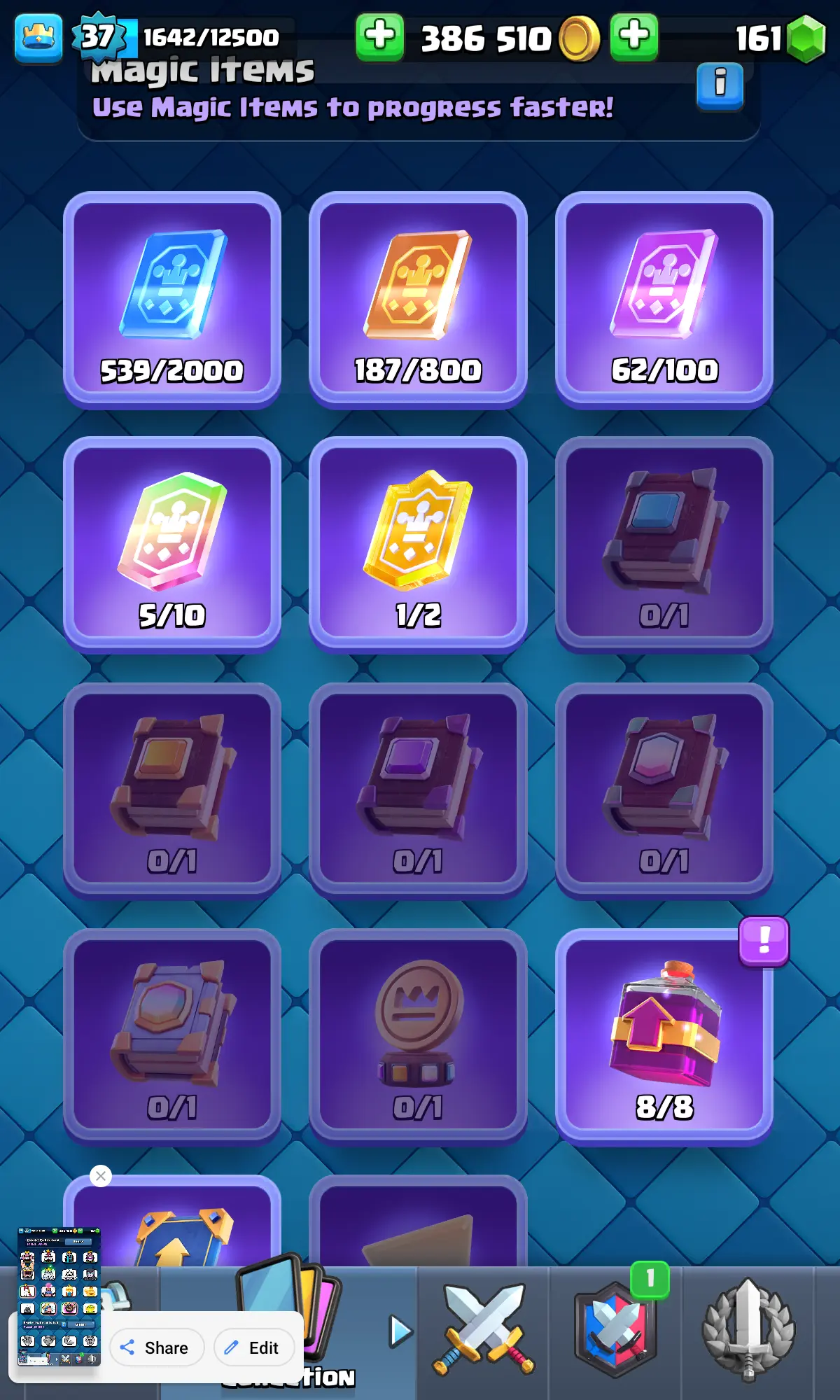Screen dimensions: 840x1400
Task: Select the legendary wild card showing 5/10
Action: pos(172,545)
